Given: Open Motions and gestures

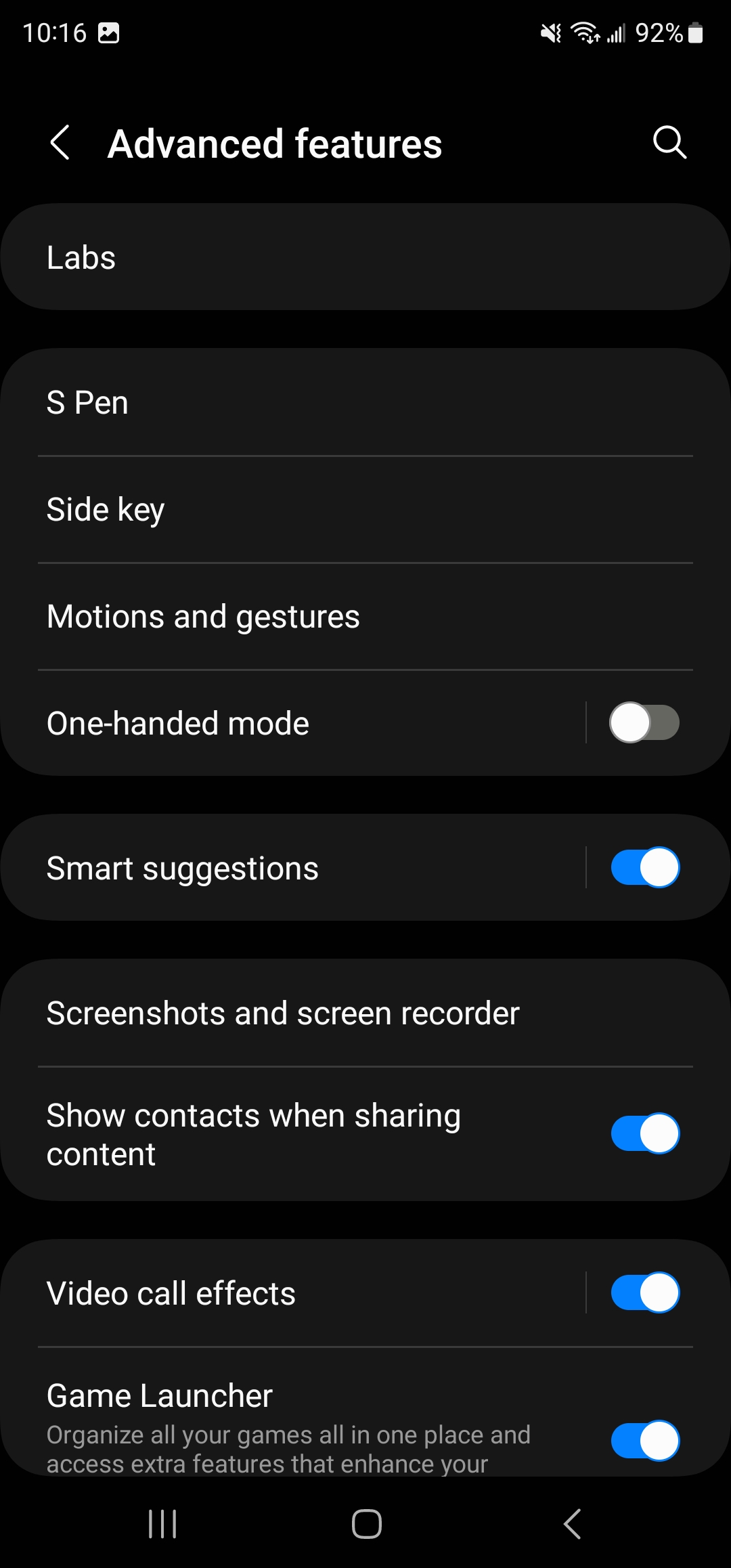Looking at the screenshot, I should coord(365,616).
